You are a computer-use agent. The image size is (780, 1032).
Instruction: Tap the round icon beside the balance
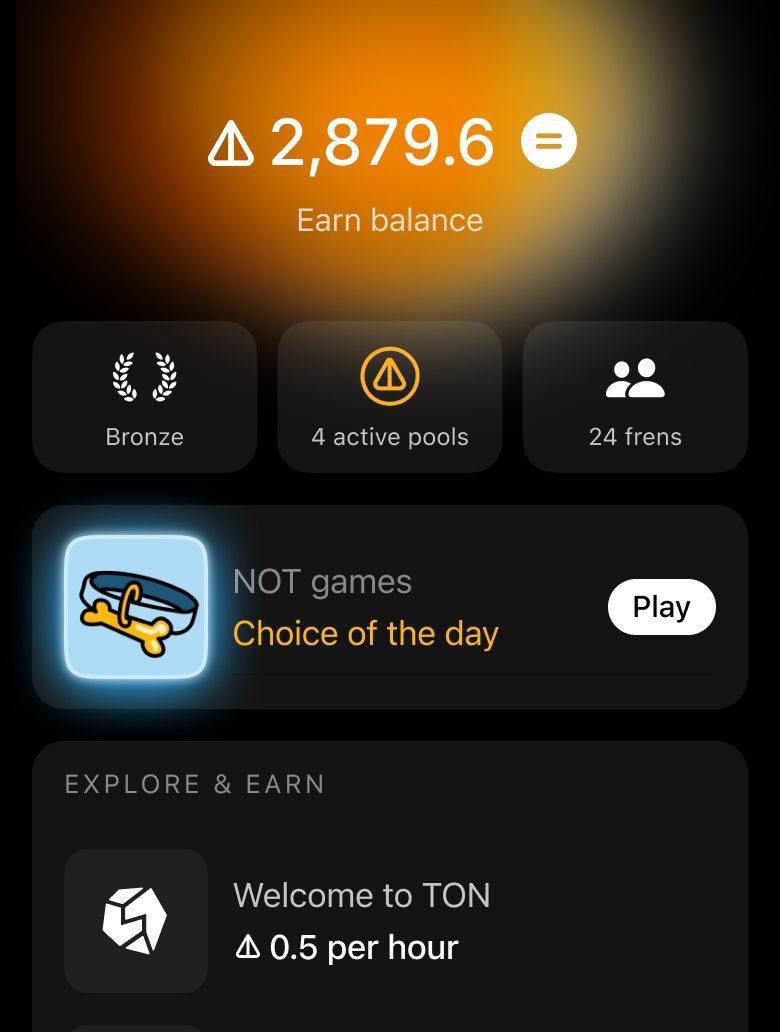tap(549, 142)
